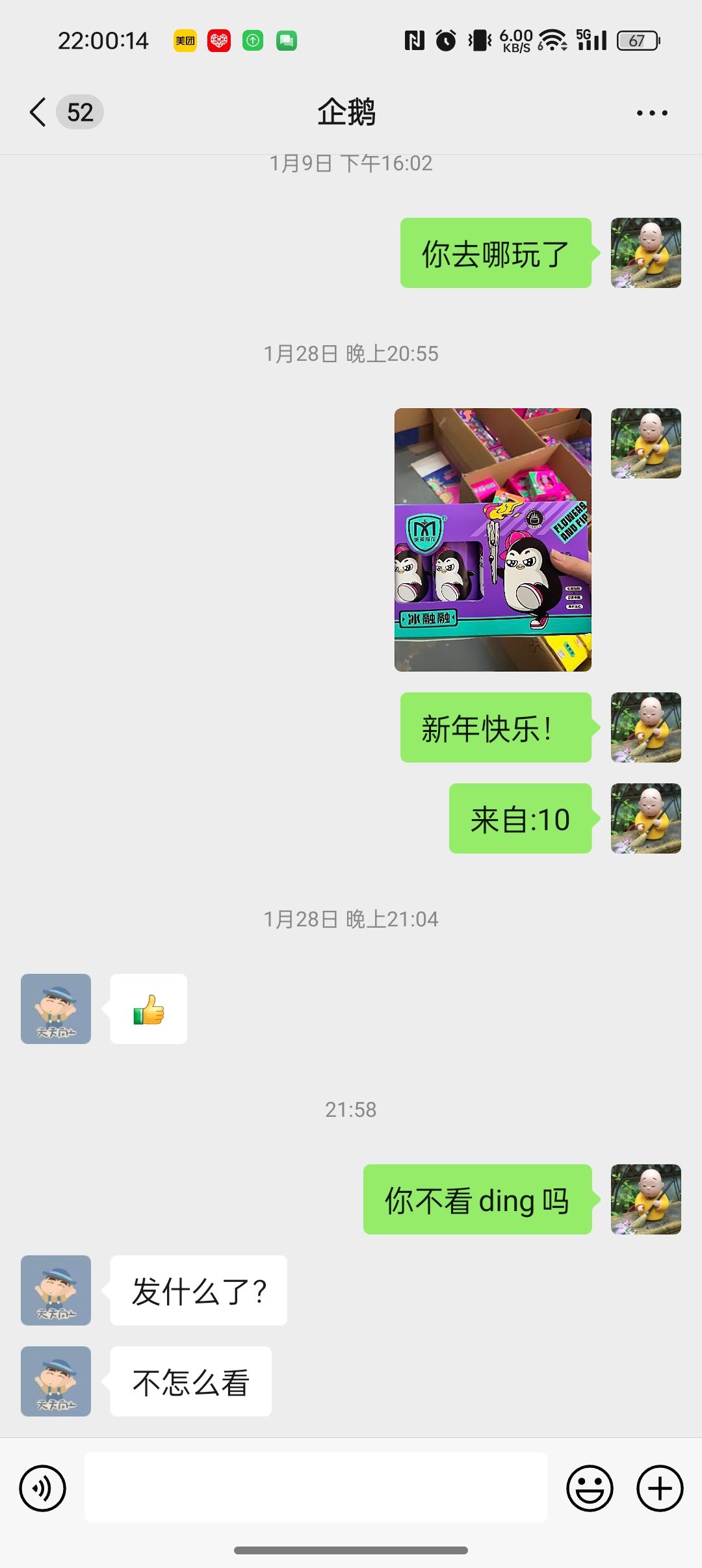
Task: Open contact avatar beside 发什么了？
Action: coord(56,1290)
